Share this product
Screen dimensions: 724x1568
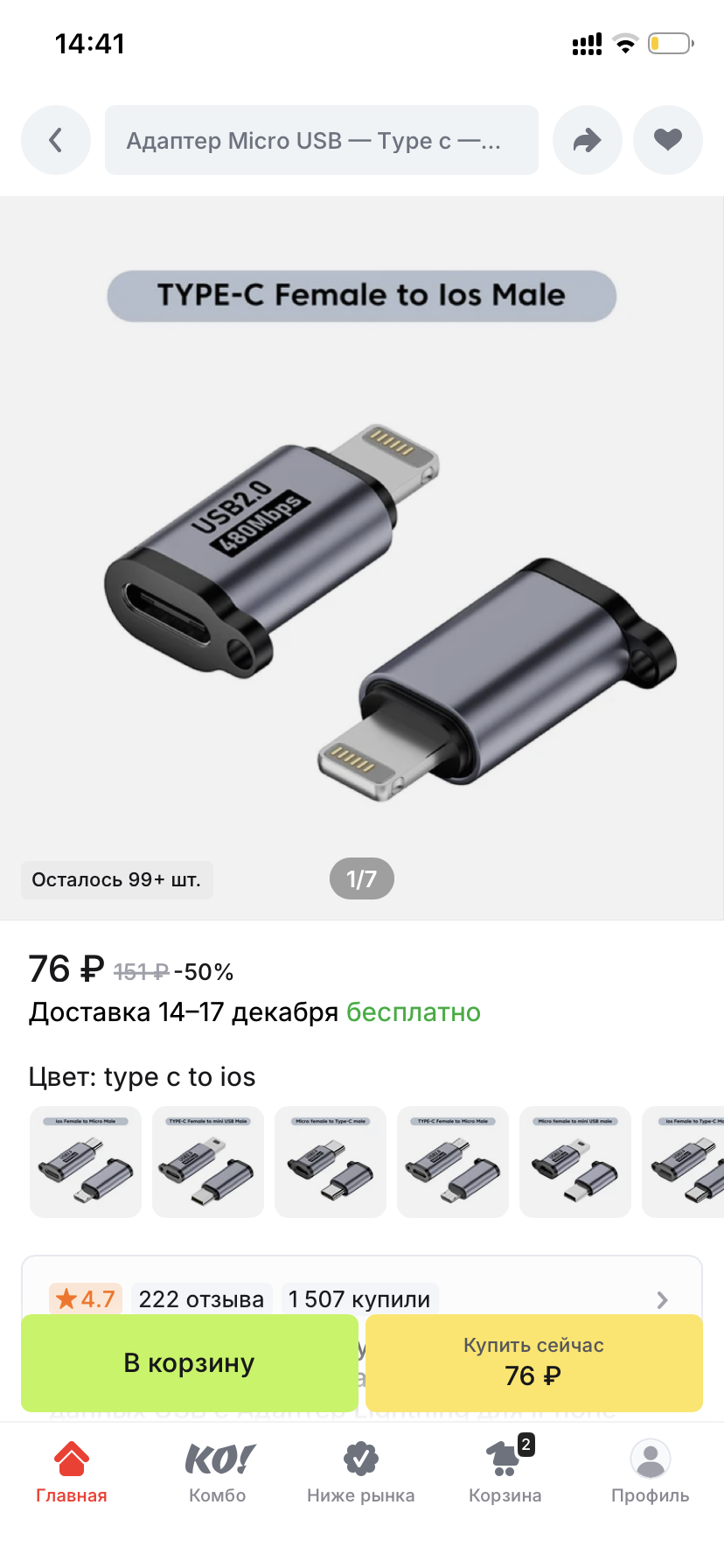tap(587, 140)
